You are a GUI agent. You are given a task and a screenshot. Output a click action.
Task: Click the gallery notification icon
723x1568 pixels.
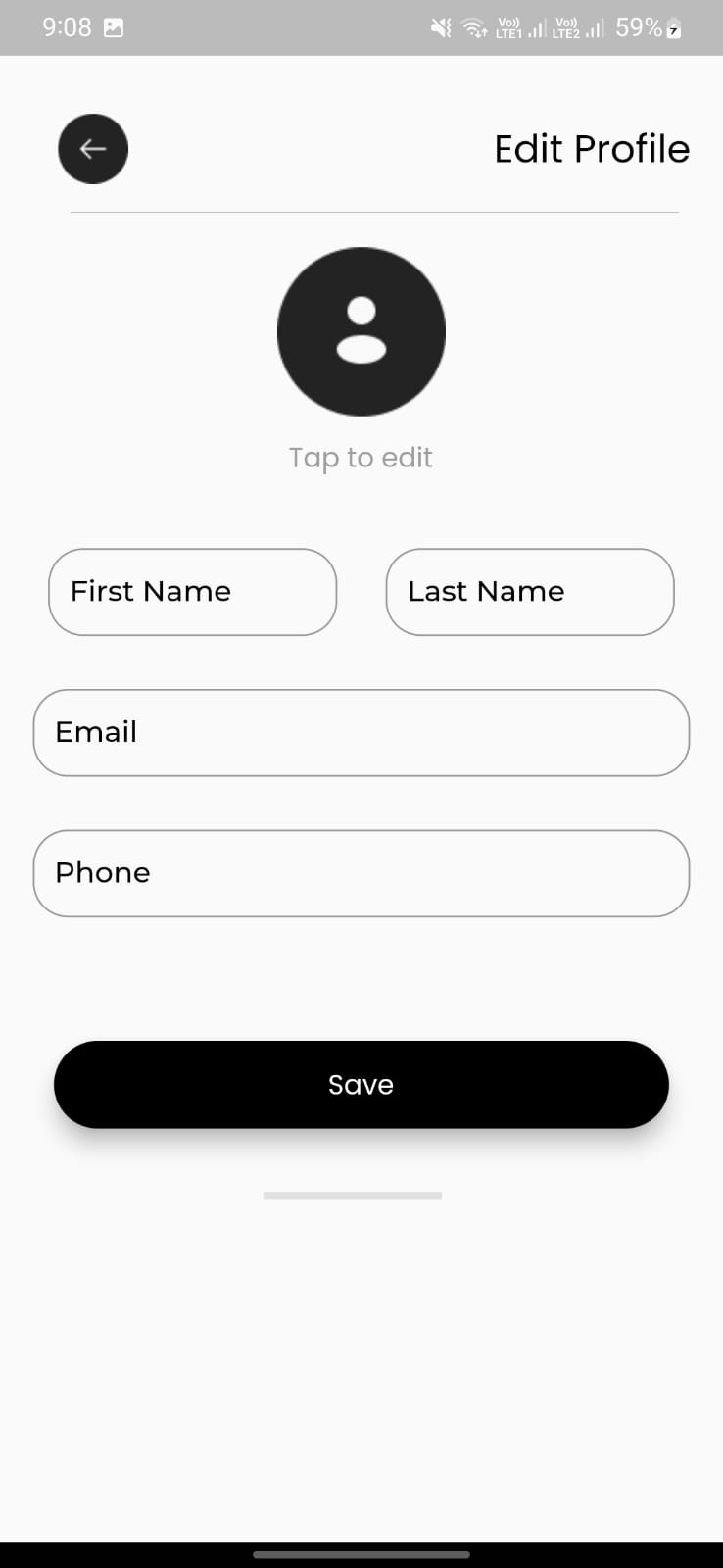[115, 26]
